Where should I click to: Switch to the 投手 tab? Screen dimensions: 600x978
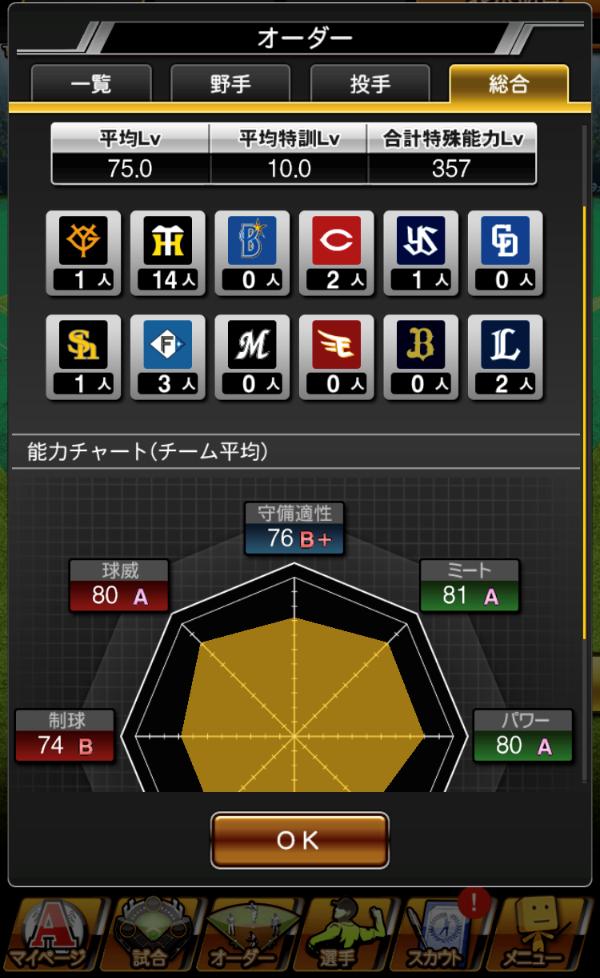click(370, 84)
